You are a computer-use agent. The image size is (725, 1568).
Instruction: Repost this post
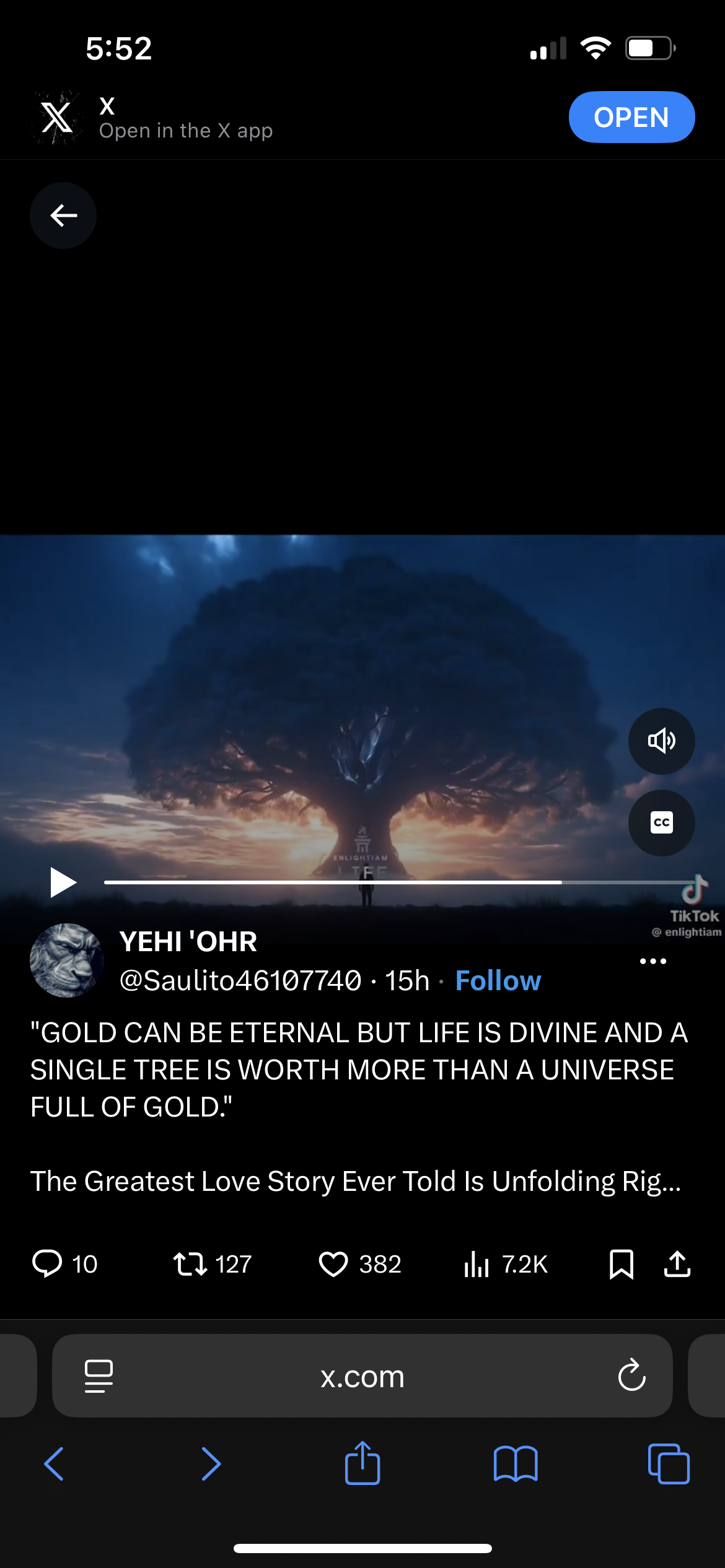pos(190,1263)
